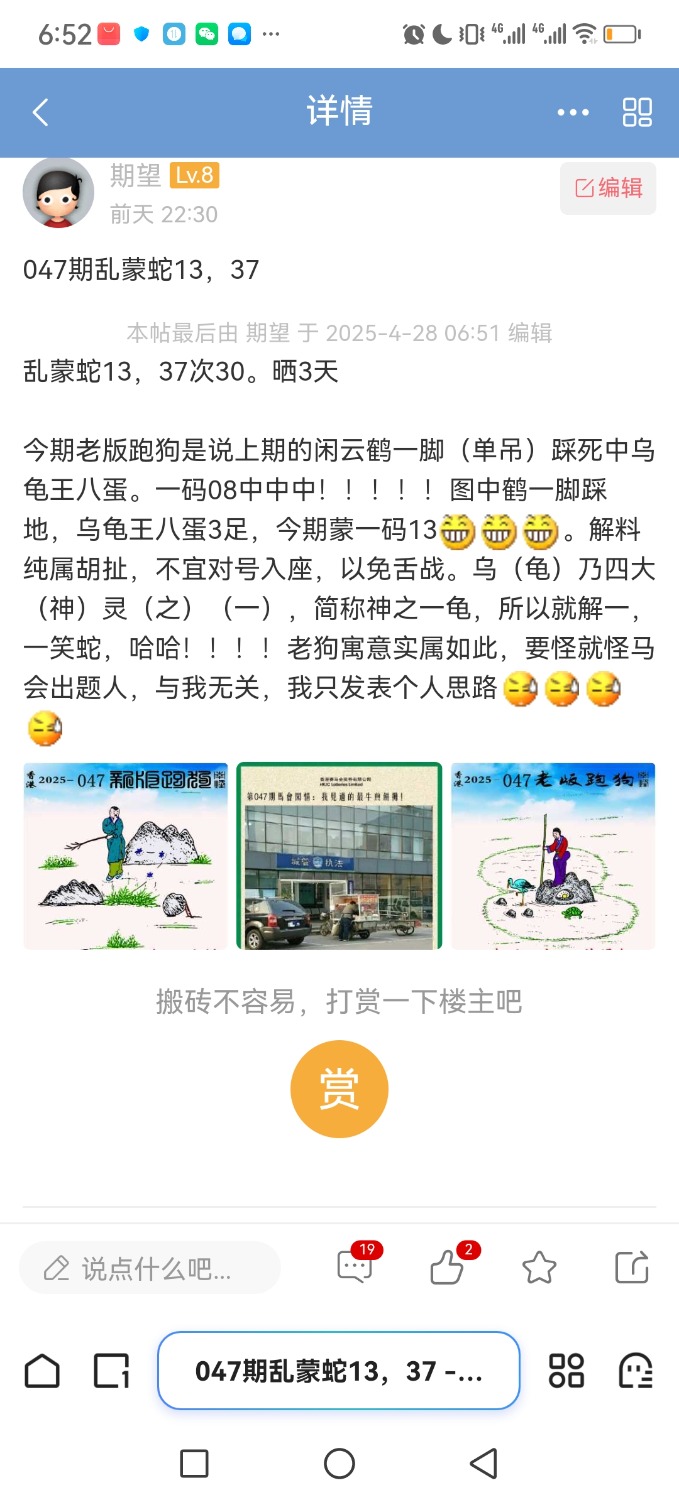Open the comments with 19 replies
Image resolution: width=679 pixels, height=1500 pixels.
(355, 1267)
